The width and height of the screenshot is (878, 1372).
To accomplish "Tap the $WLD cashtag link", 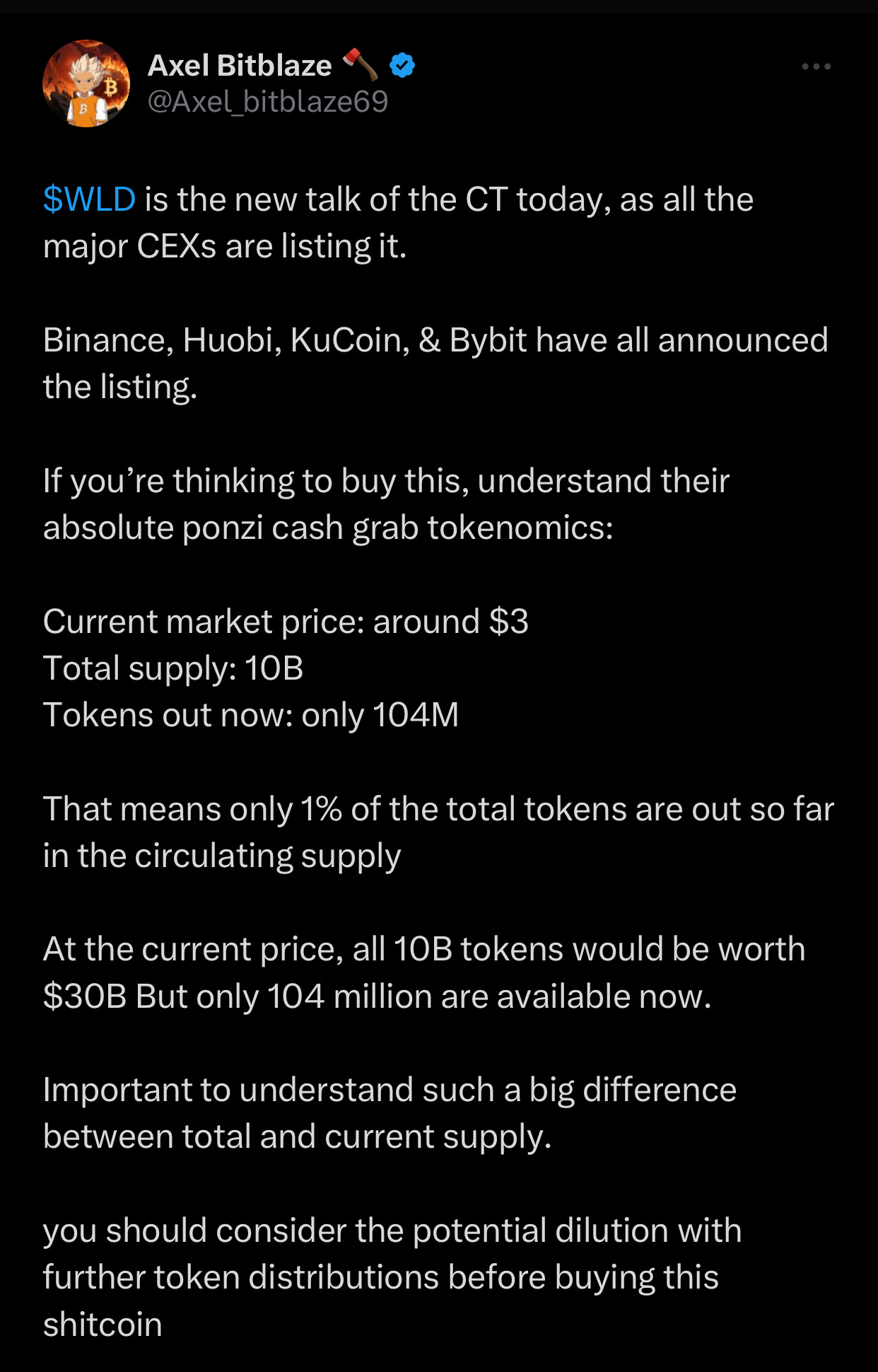I will (x=89, y=199).
